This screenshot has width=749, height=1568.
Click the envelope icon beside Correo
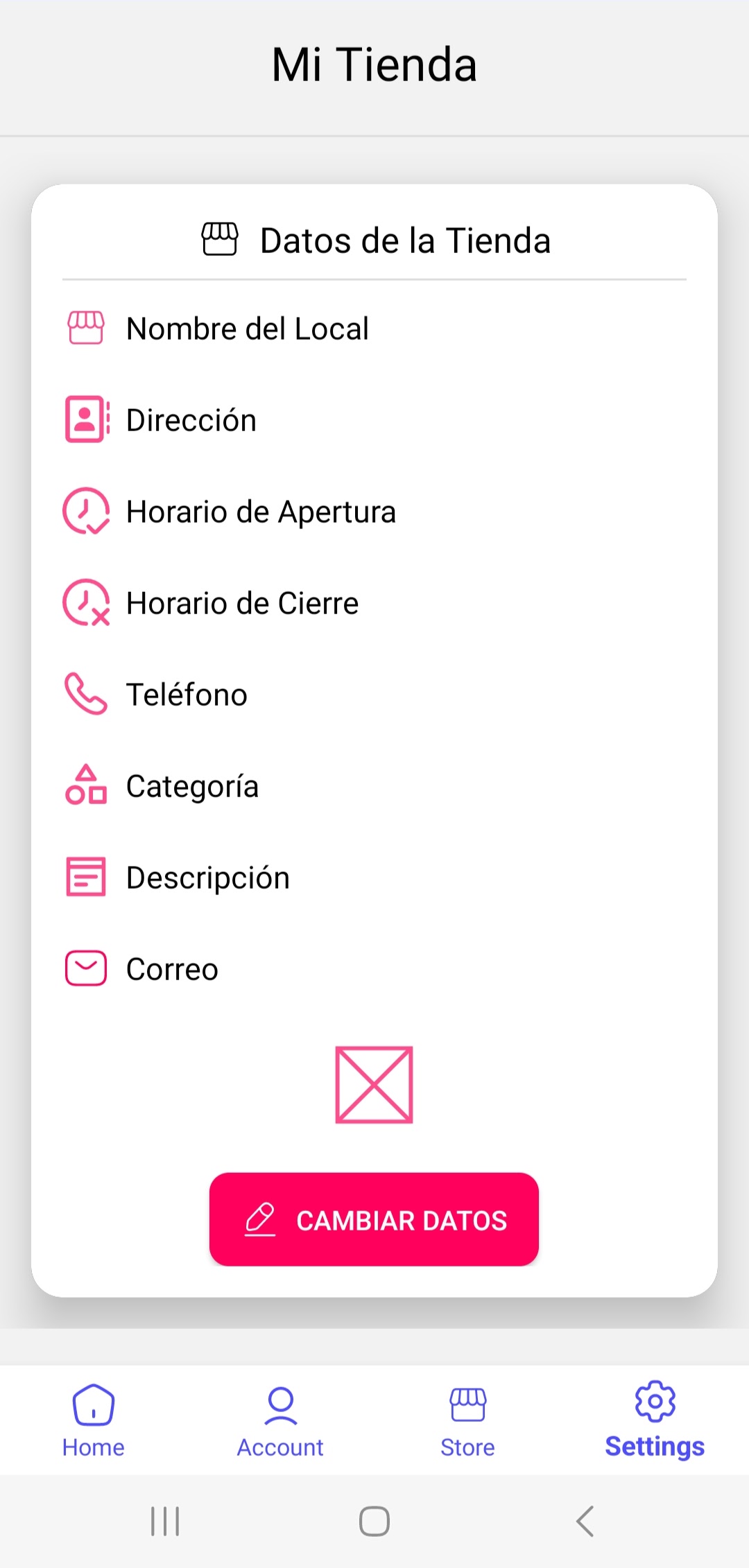click(x=85, y=968)
